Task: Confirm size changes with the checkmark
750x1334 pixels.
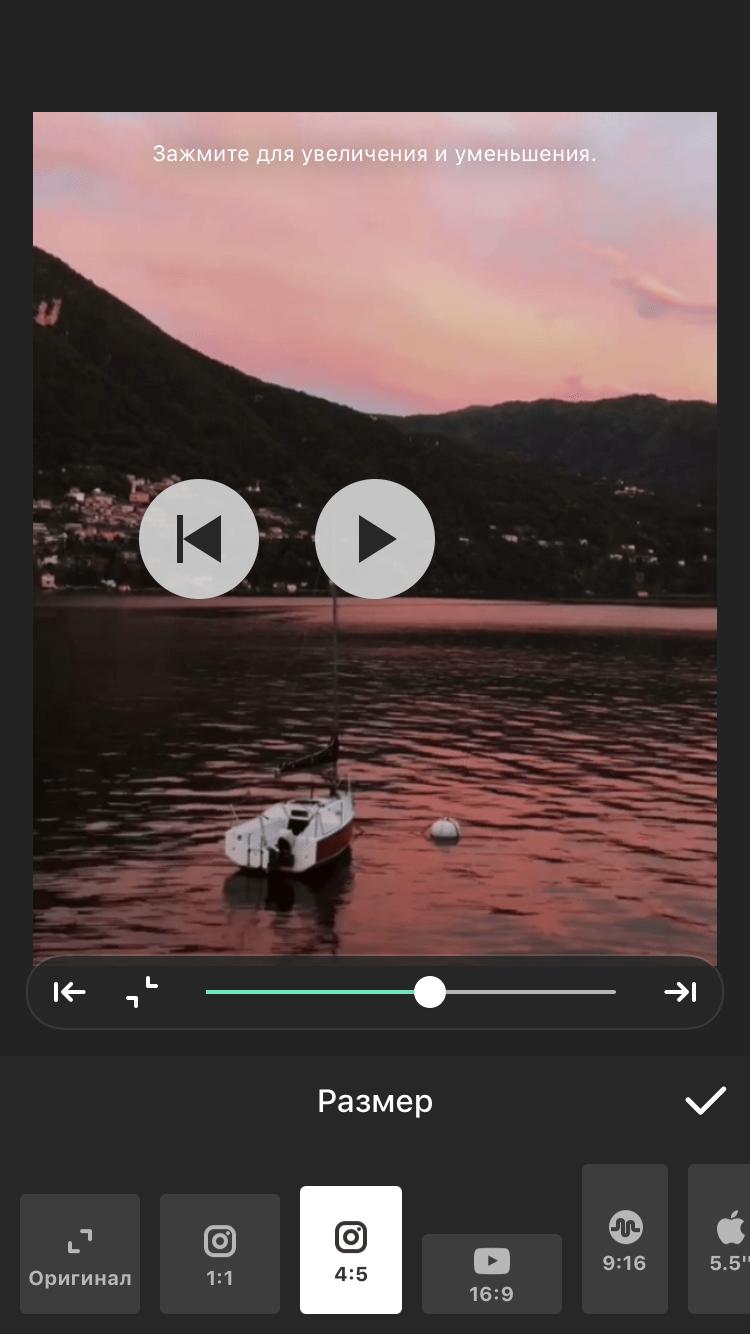Action: click(705, 1100)
